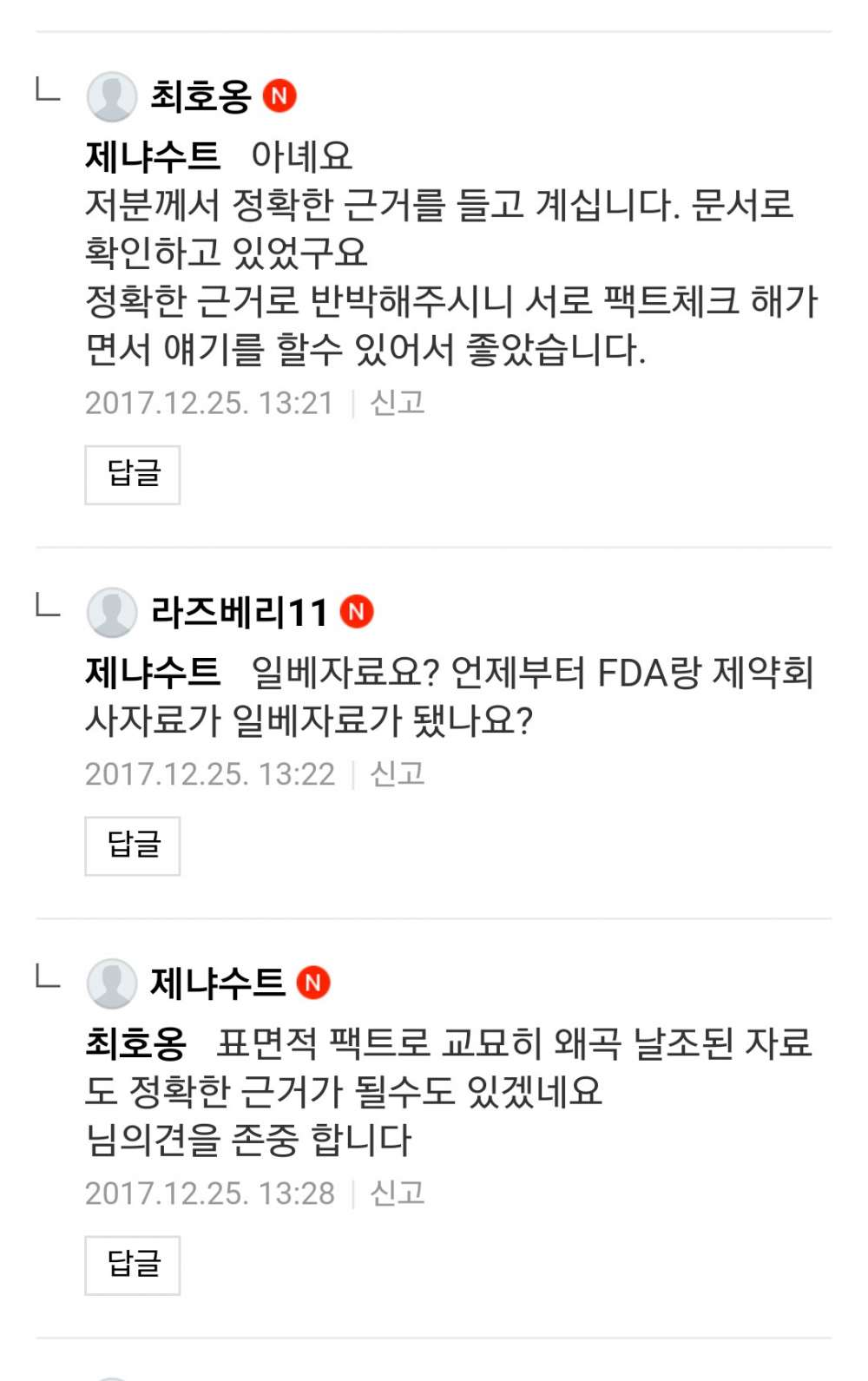Open 라즈베리11's profile name
This screenshot has width=868, height=1381.
pyautogui.click(x=239, y=612)
